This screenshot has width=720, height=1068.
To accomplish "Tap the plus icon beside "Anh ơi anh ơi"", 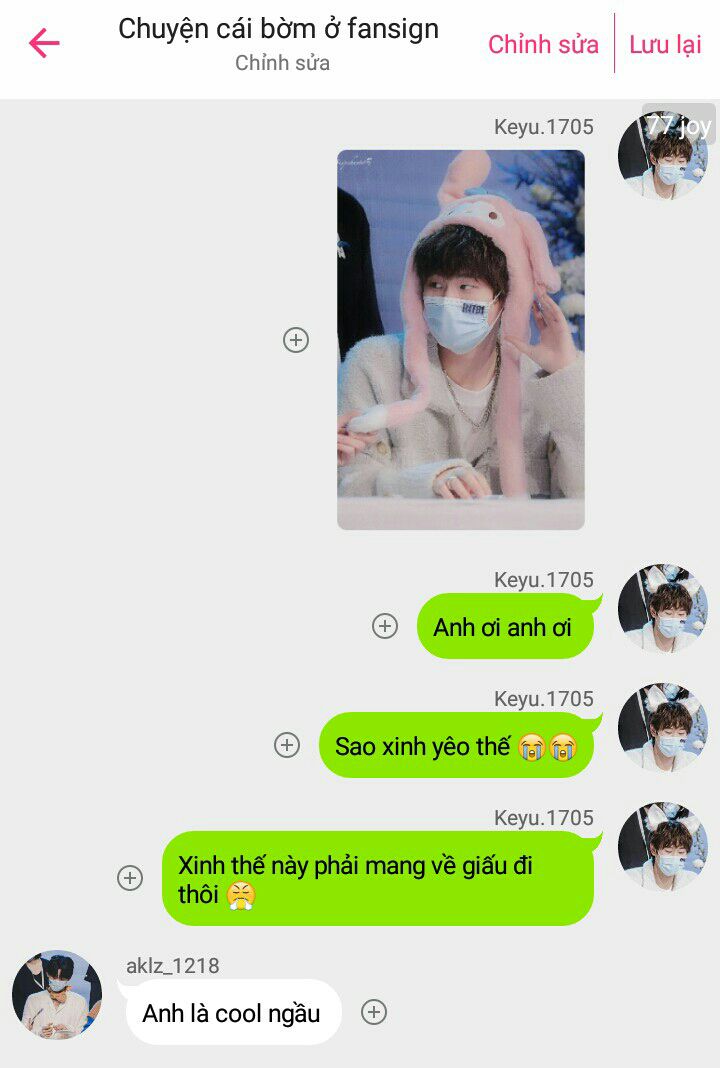I will coord(385,626).
